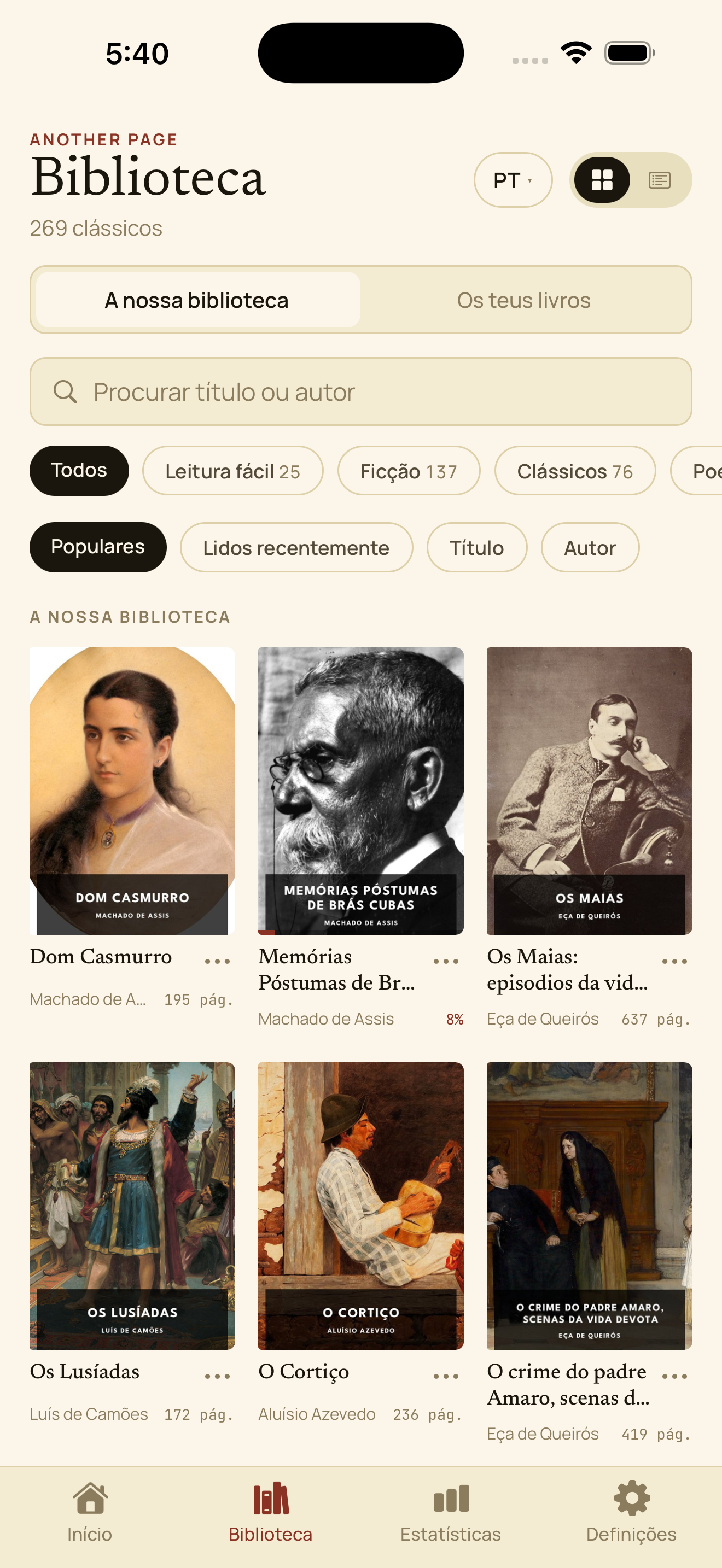Sort books by Título

pyautogui.click(x=476, y=547)
